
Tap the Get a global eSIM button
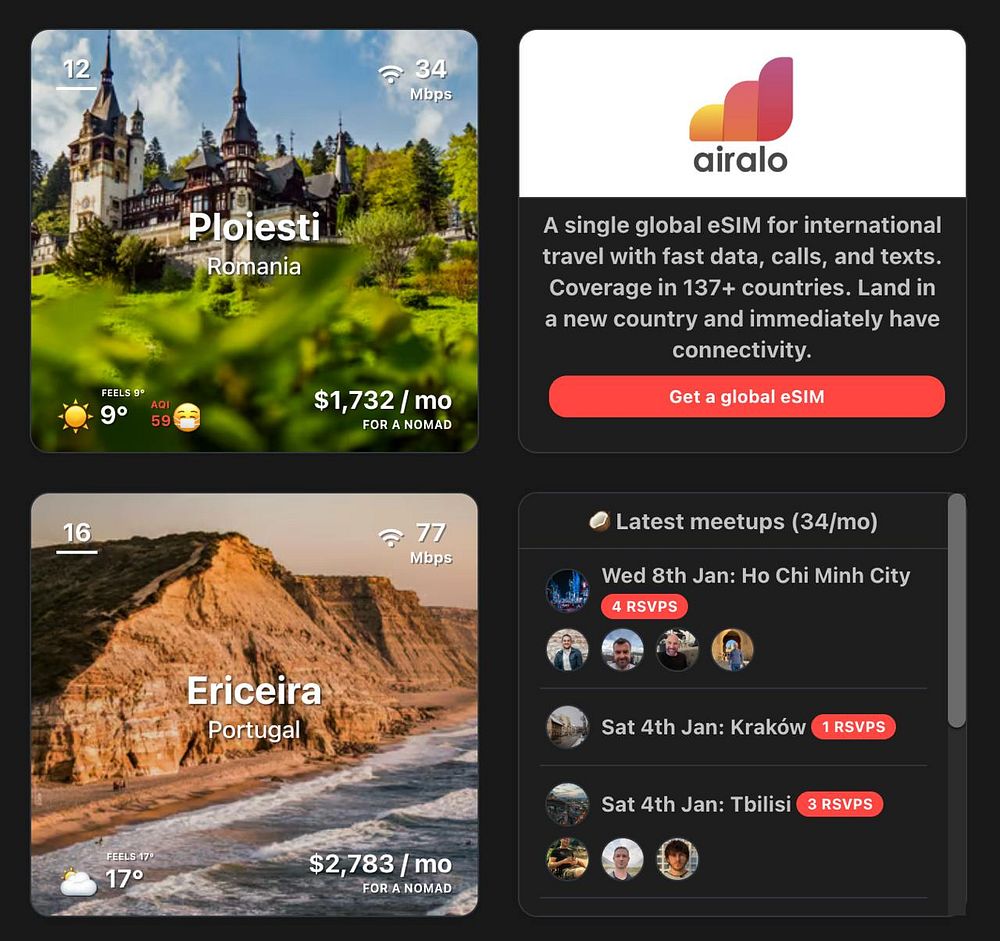coord(746,397)
